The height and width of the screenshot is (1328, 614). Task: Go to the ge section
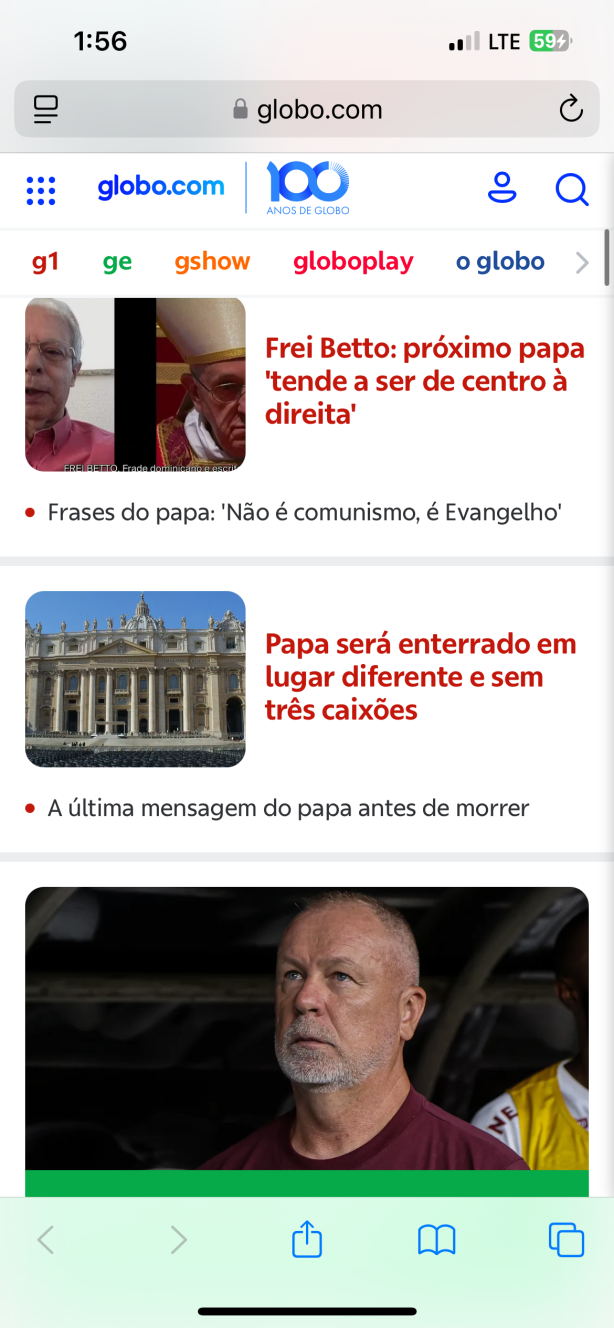(117, 262)
